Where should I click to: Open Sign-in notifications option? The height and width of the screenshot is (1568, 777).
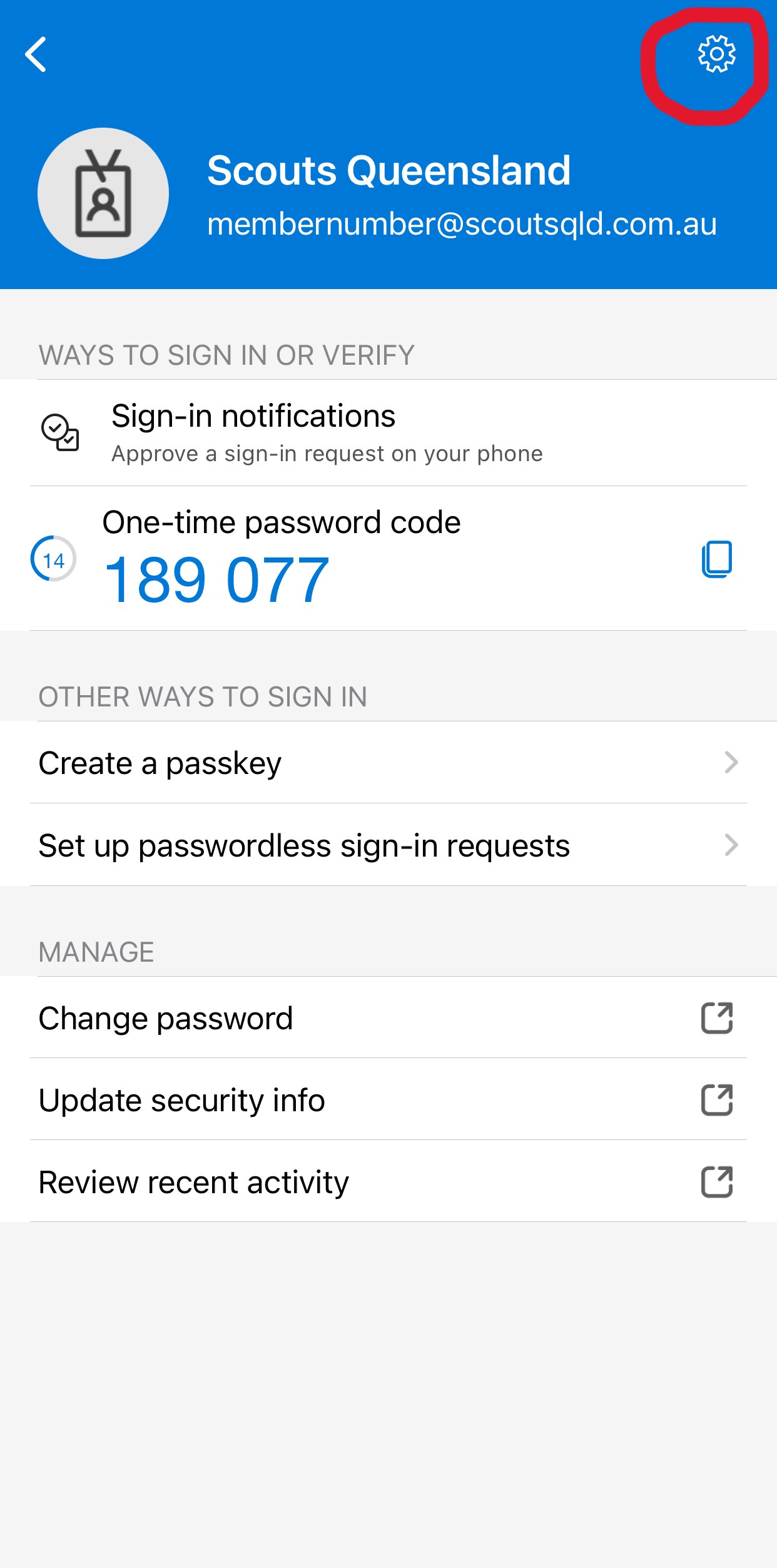(325, 432)
